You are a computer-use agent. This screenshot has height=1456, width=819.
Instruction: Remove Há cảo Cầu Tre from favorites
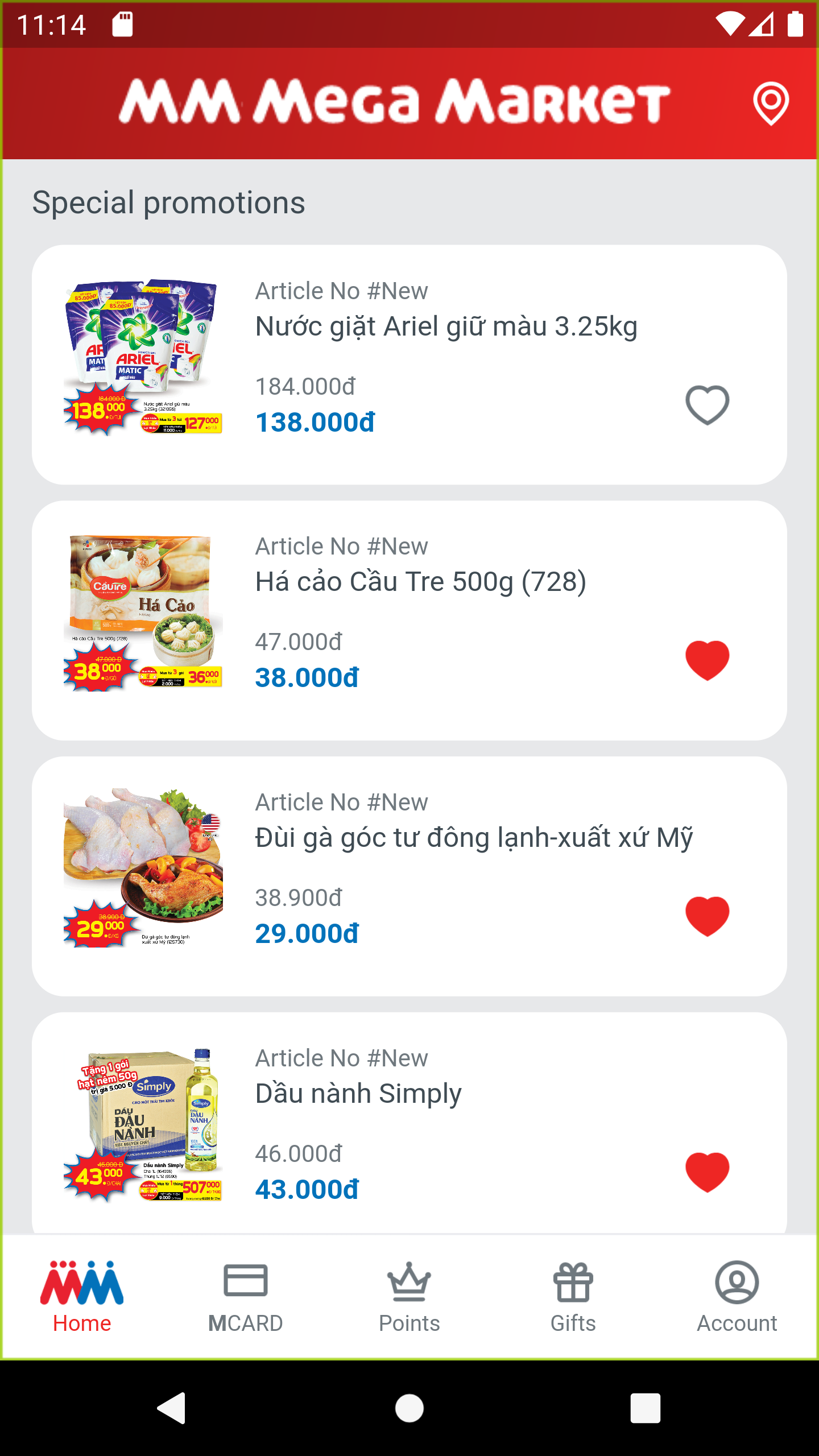click(707, 660)
